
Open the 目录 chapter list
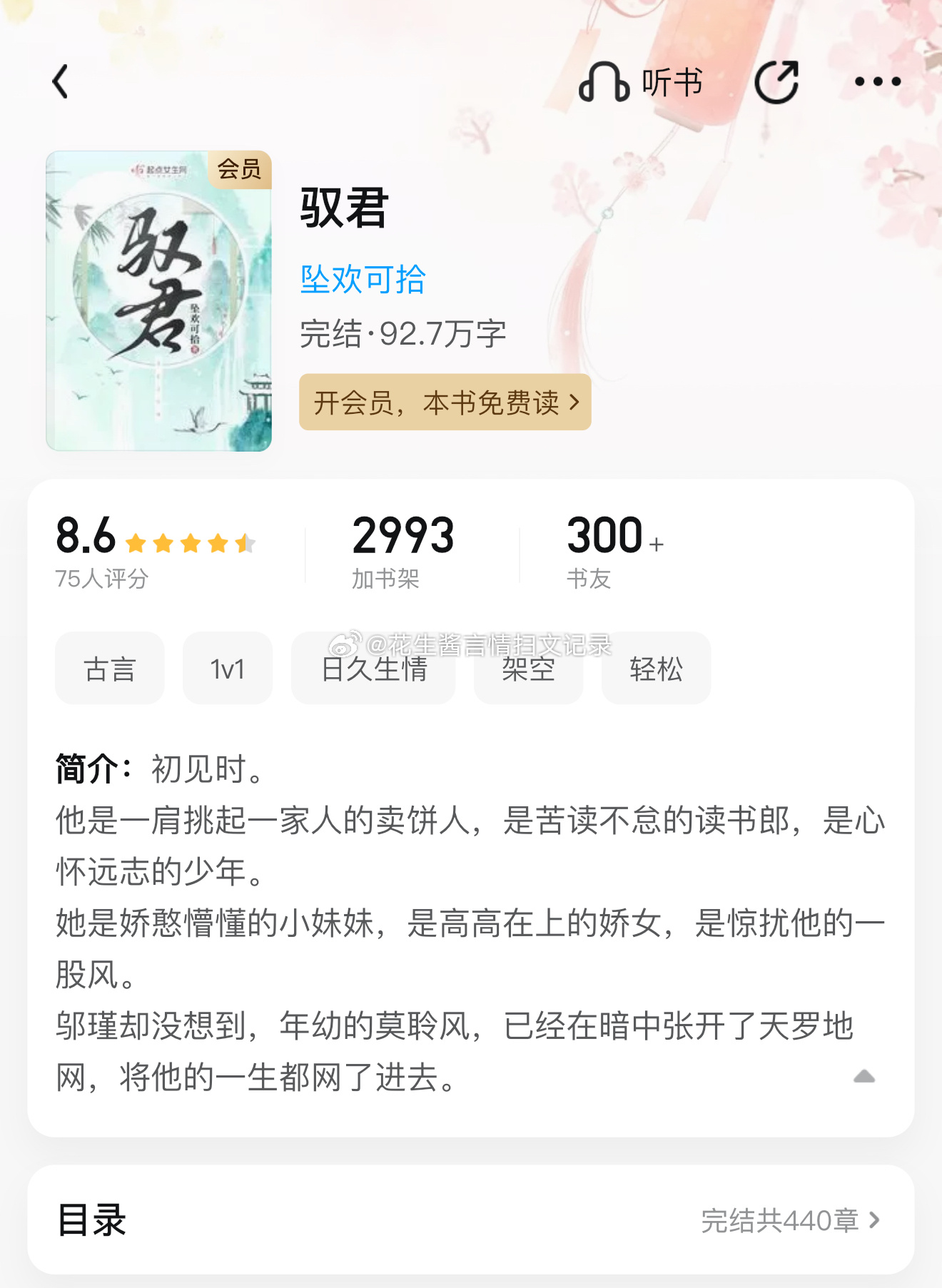[471, 1220]
